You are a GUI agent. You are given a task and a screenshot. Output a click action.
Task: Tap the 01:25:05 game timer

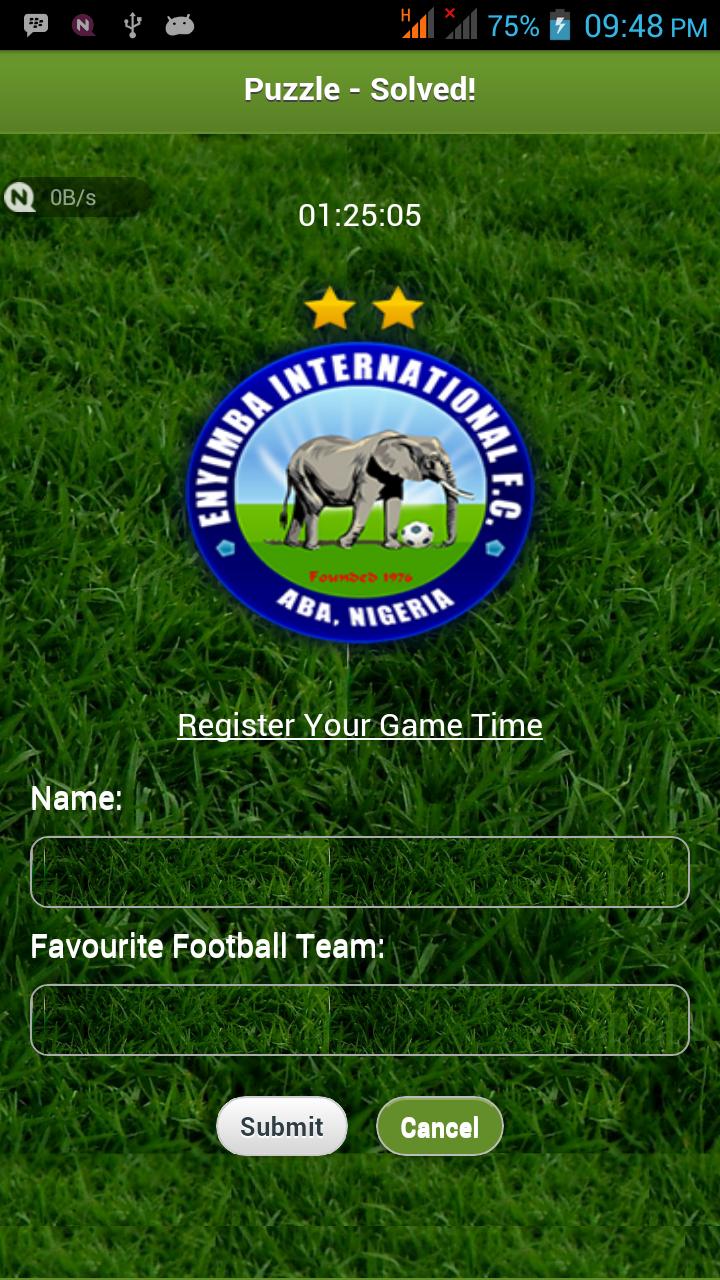(359, 215)
